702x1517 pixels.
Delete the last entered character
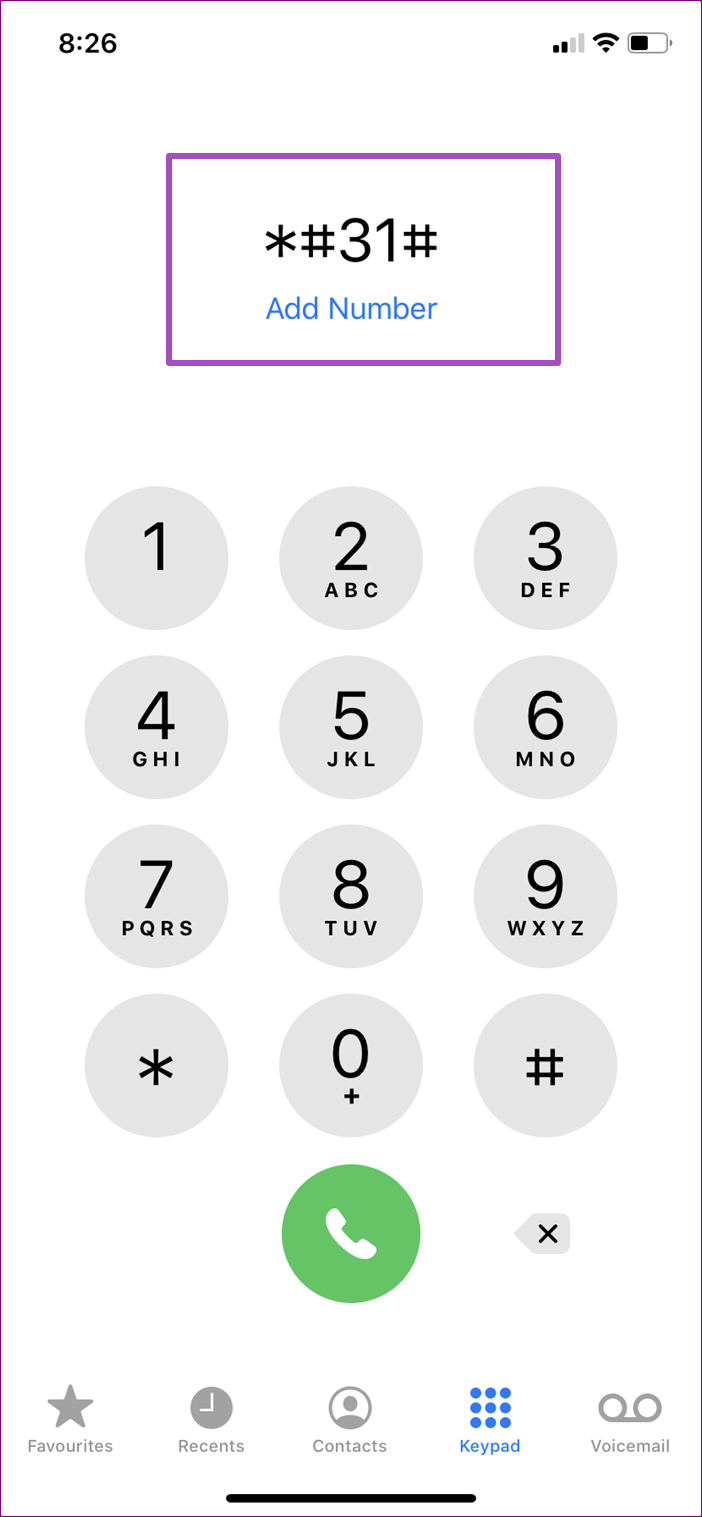click(545, 1234)
